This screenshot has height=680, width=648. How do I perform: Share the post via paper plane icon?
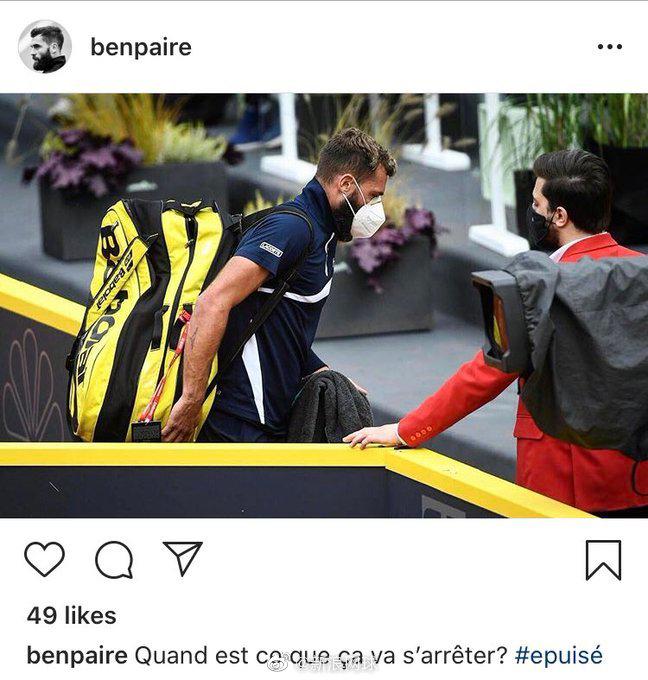[x=182, y=558]
